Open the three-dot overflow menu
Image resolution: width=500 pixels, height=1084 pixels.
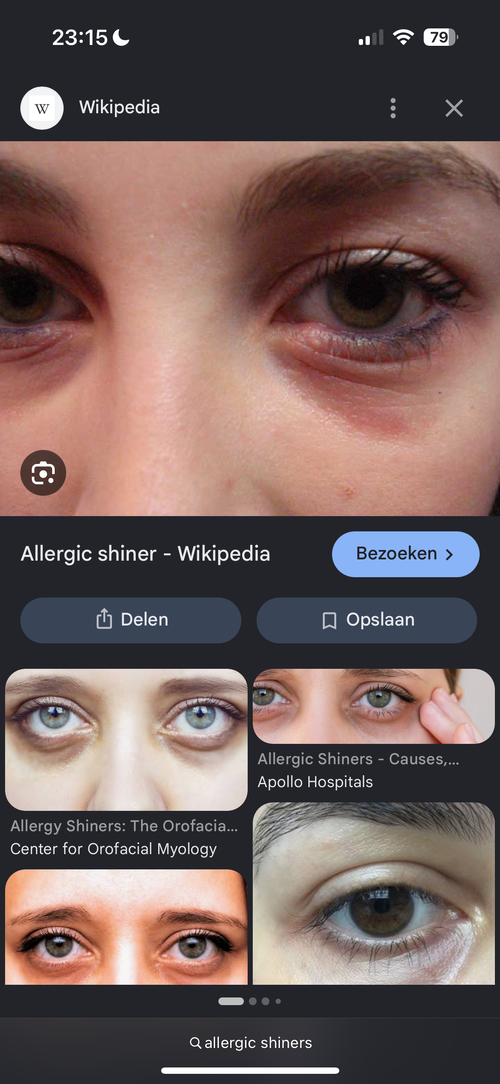click(x=393, y=108)
